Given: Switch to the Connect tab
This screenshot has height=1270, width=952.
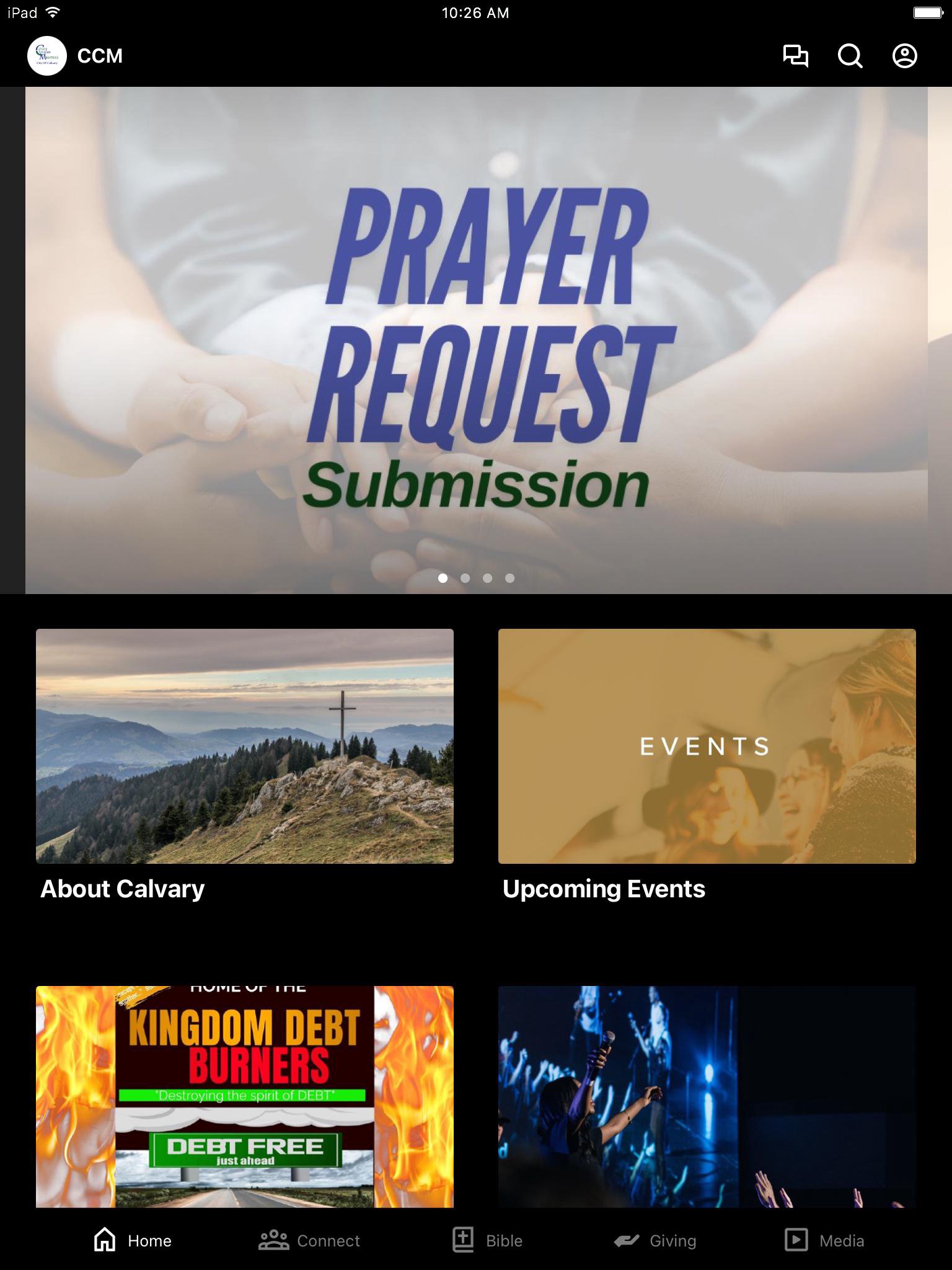Looking at the screenshot, I should pyautogui.click(x=309, y=1240).
